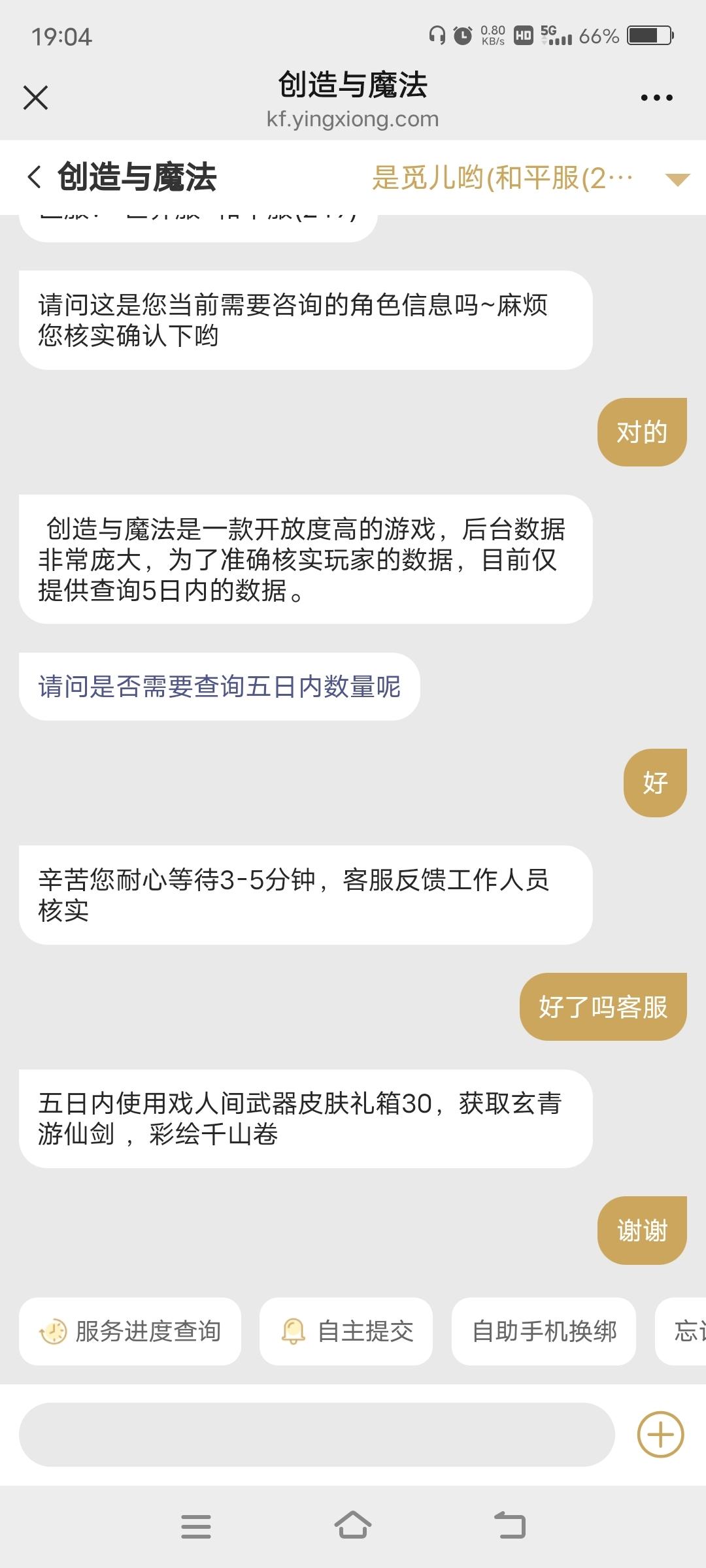
Task: Open the three-dot overflow menu
Action: [656, 98]
